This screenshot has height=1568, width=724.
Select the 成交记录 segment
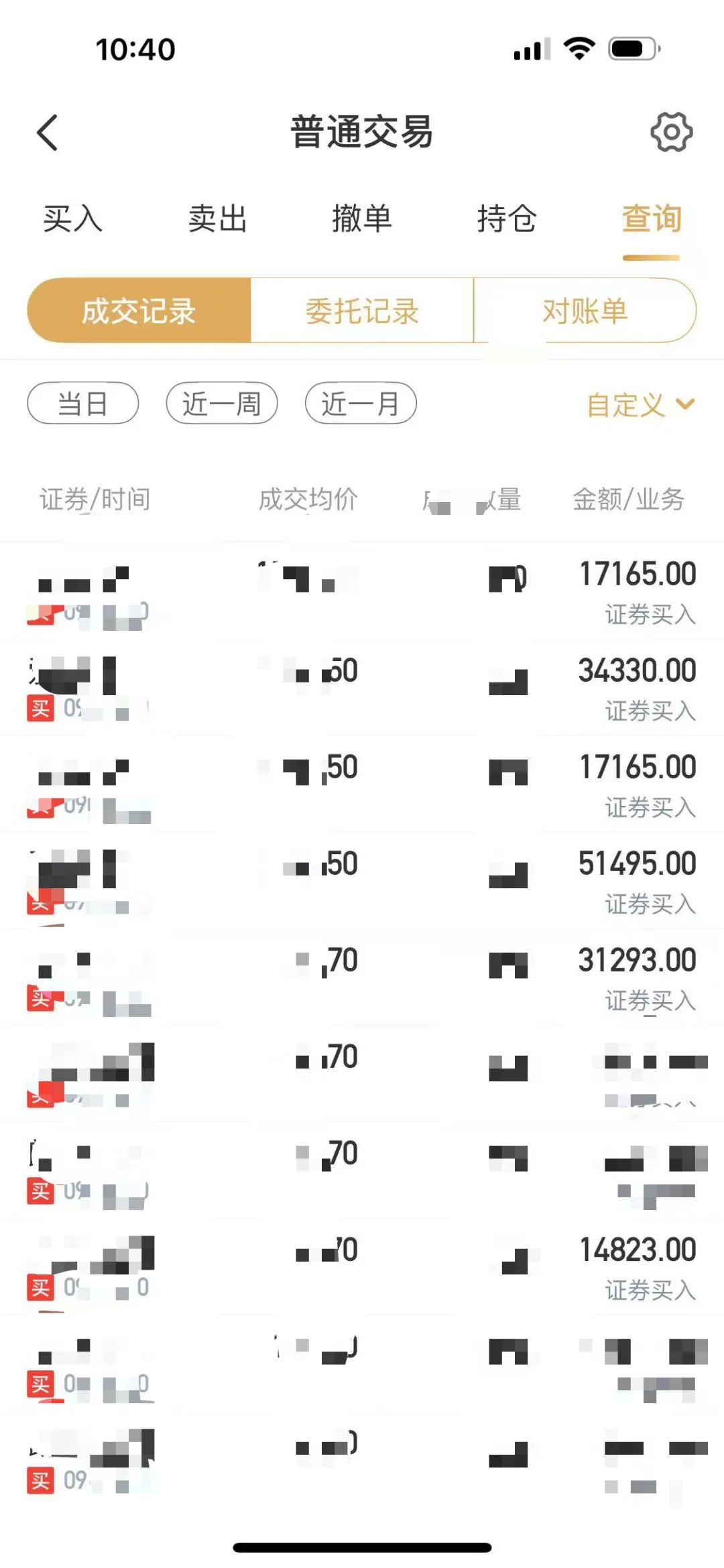coord(139,311)
